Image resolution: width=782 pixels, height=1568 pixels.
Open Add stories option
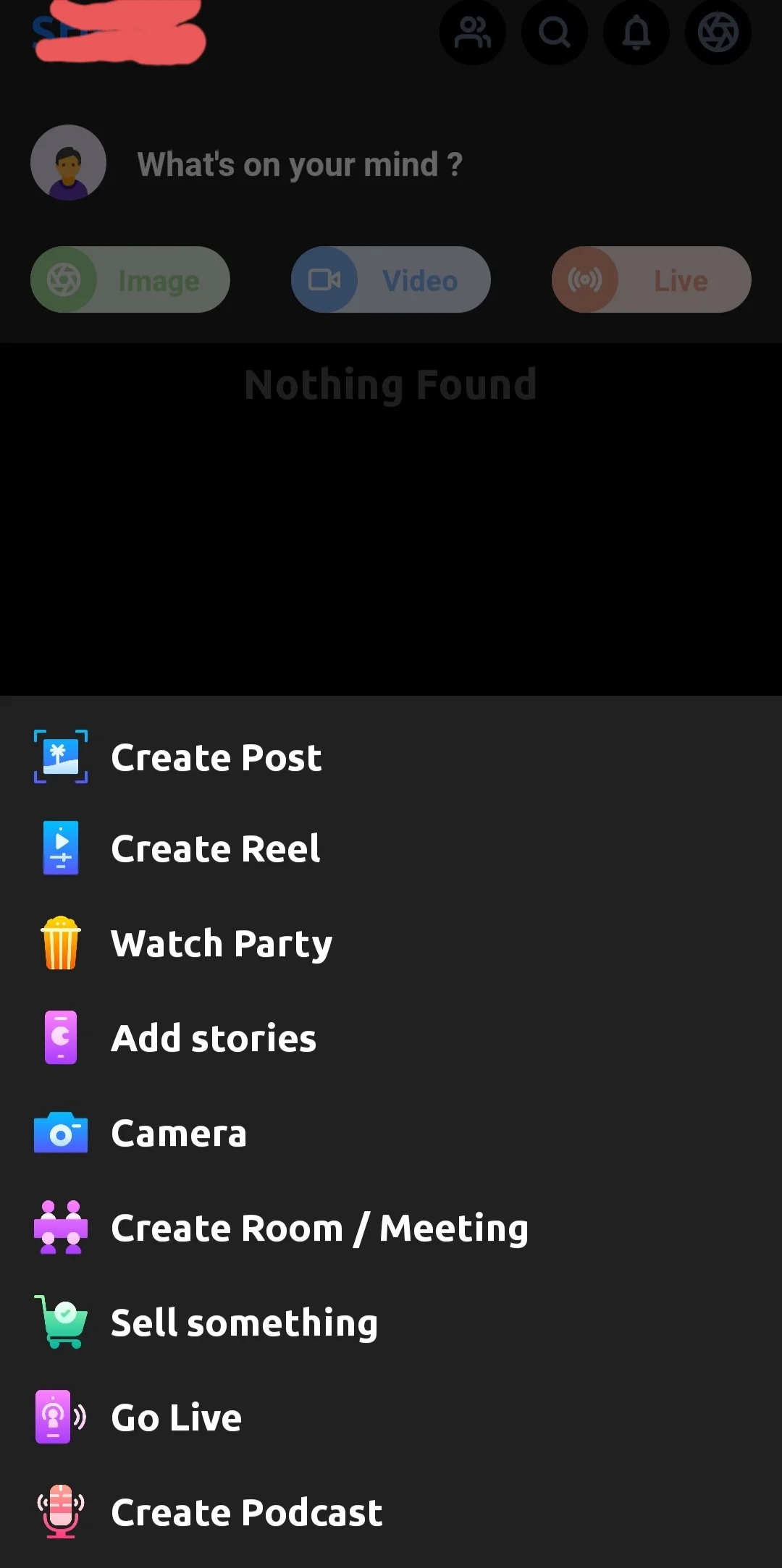[x=213, y=1038]
